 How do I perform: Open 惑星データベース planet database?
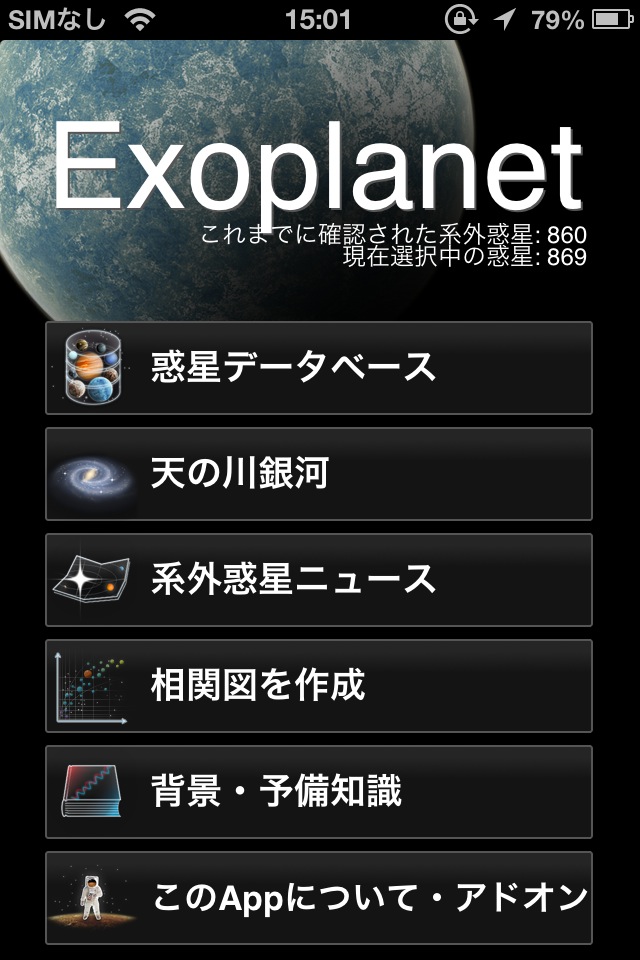[x=318, y=368]
